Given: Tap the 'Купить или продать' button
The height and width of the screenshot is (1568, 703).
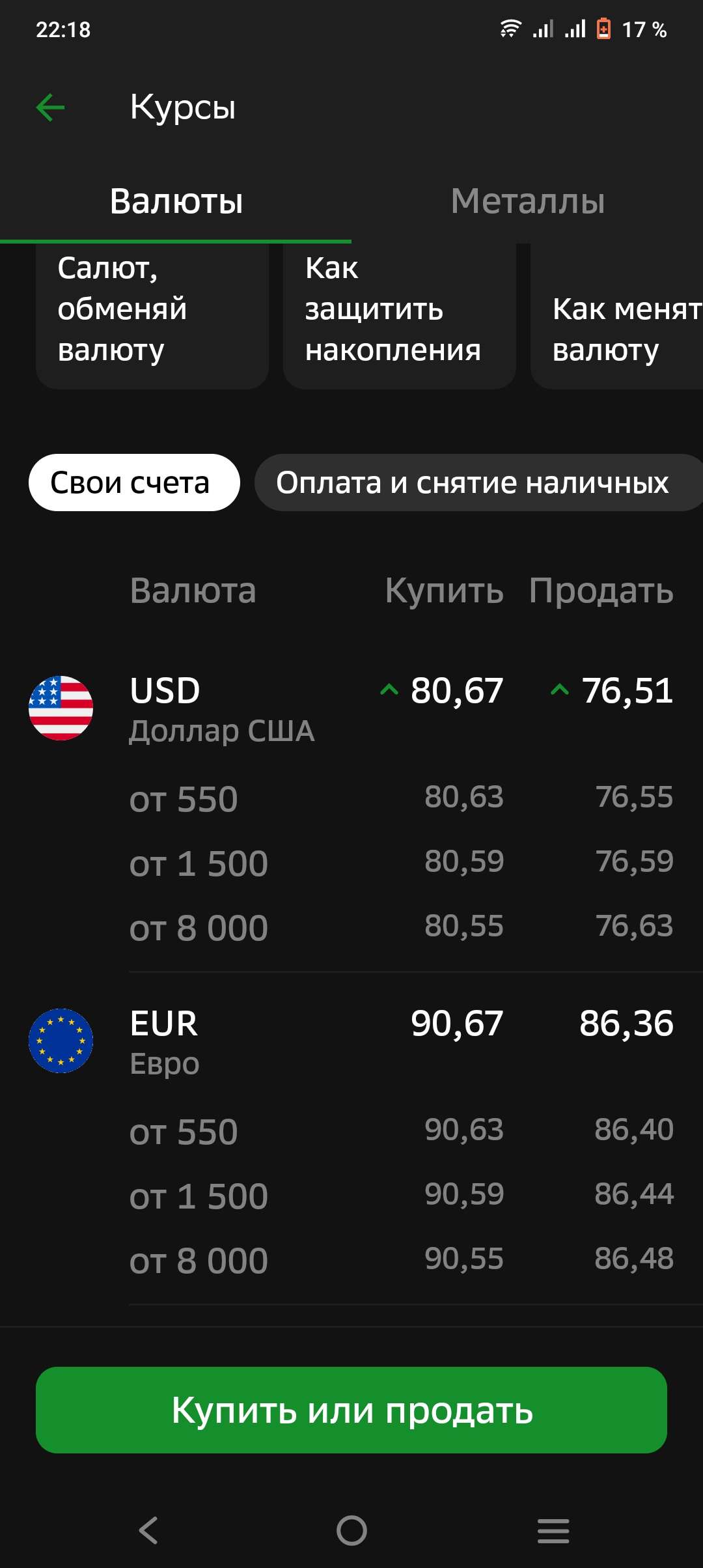Looking at the screenshot, I should pos(351,1410).
